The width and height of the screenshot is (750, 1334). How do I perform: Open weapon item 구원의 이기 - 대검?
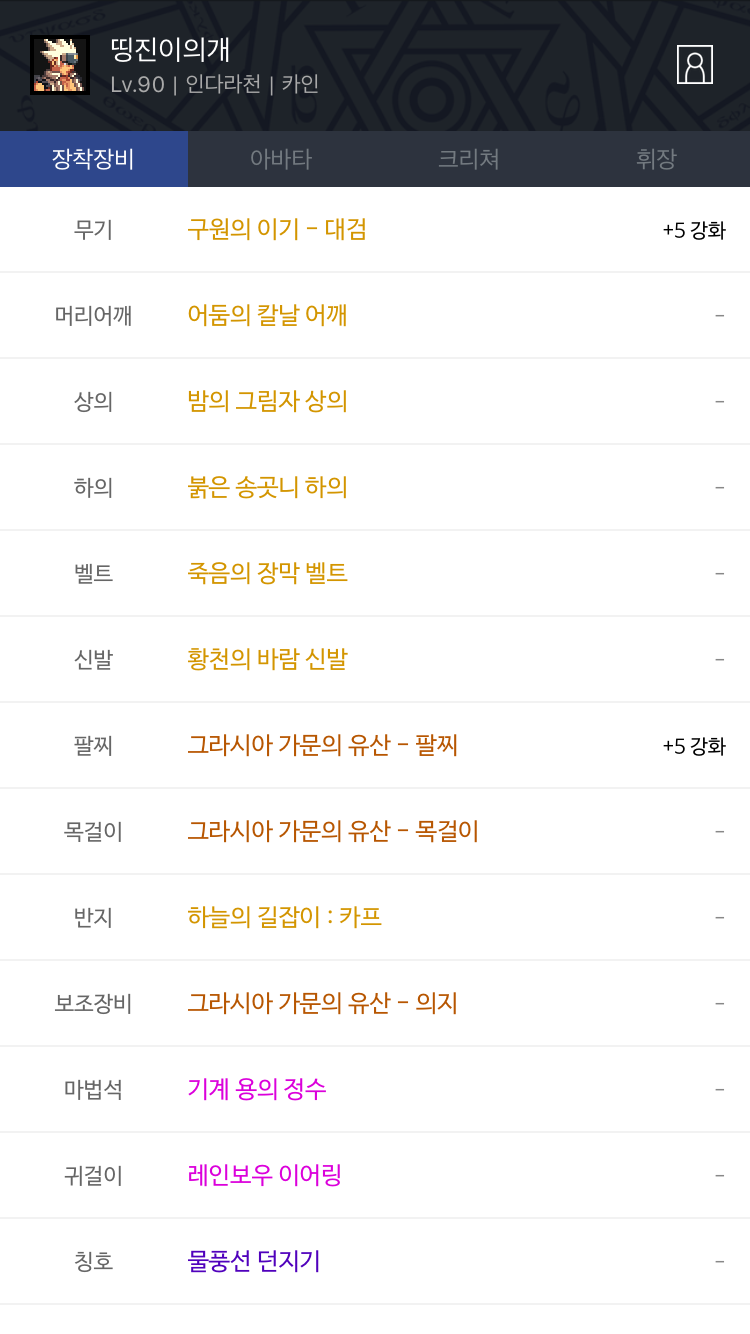[277, 229]
